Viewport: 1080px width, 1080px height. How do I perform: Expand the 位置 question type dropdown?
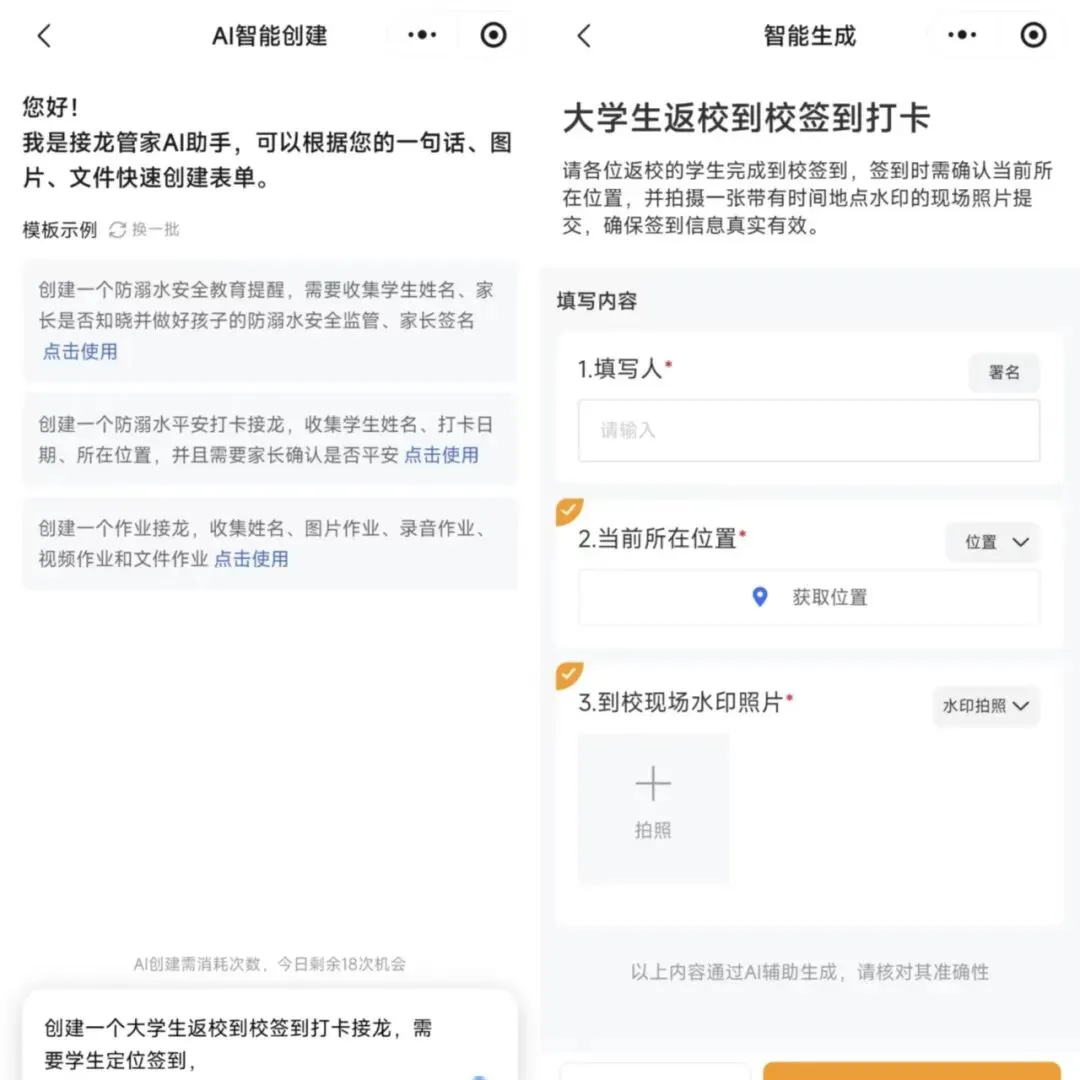coord(993,542)
